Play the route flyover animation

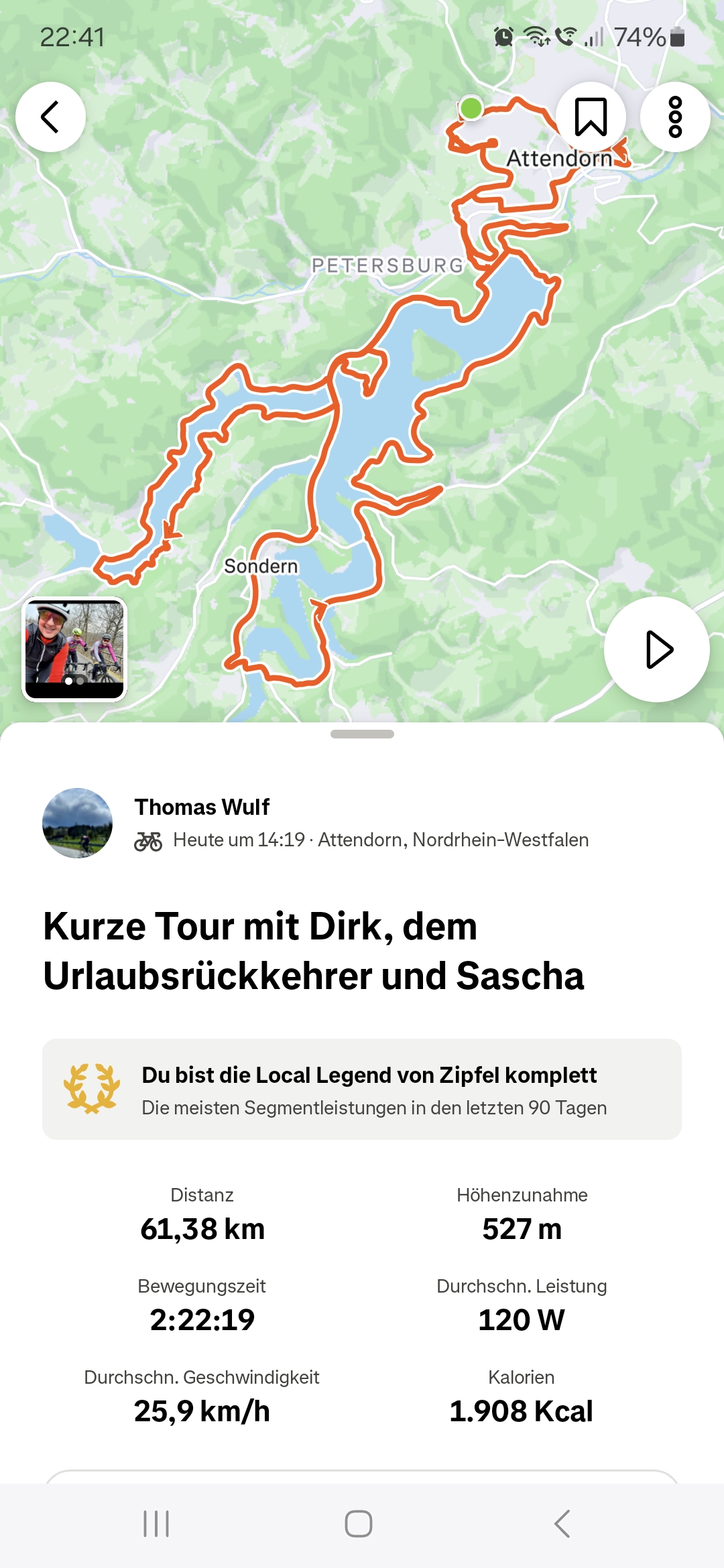pos(657,649)
